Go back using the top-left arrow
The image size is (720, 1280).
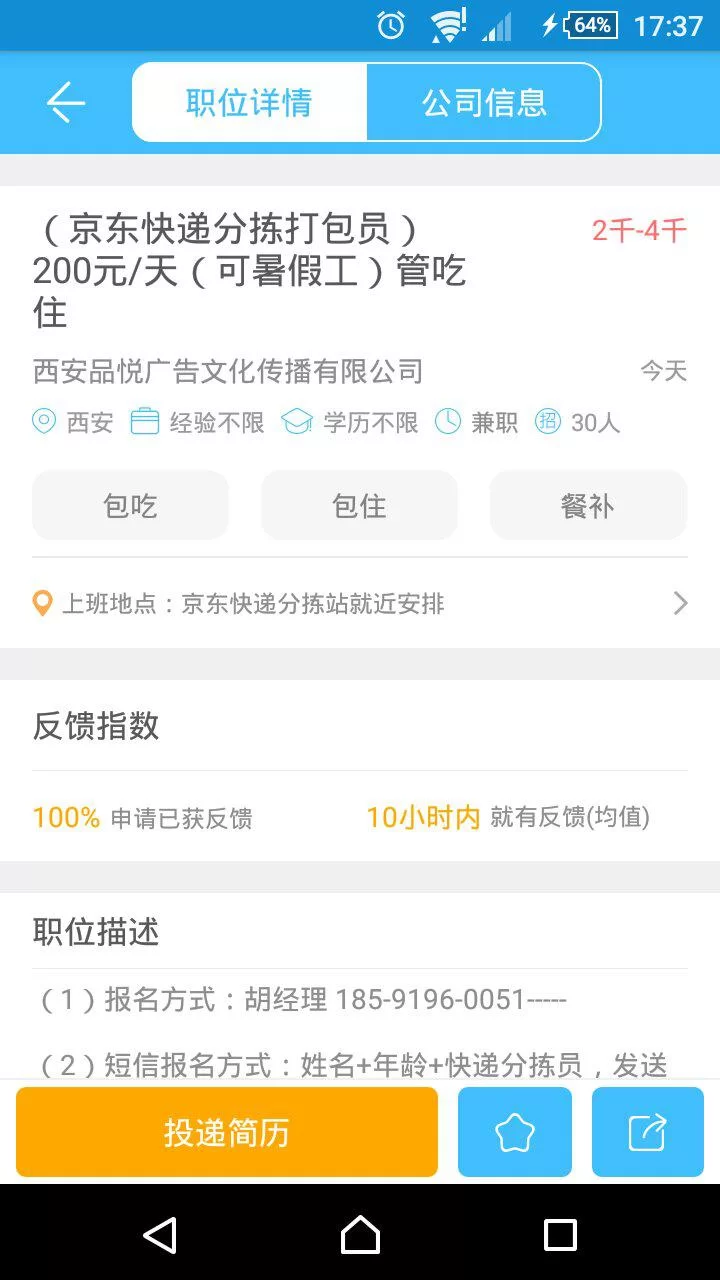[66, 102]
